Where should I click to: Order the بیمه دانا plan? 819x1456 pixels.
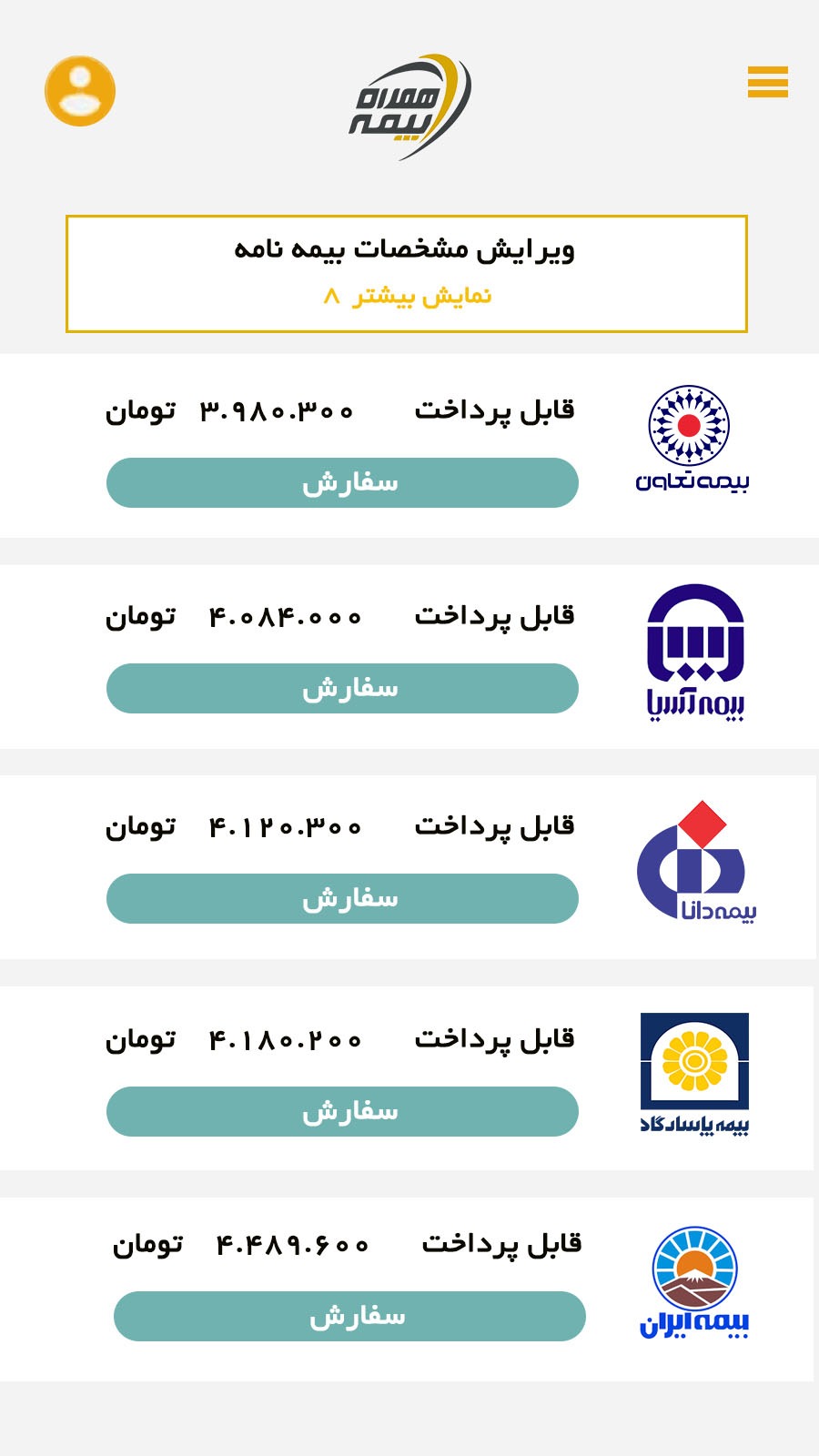tap(342, 898)
